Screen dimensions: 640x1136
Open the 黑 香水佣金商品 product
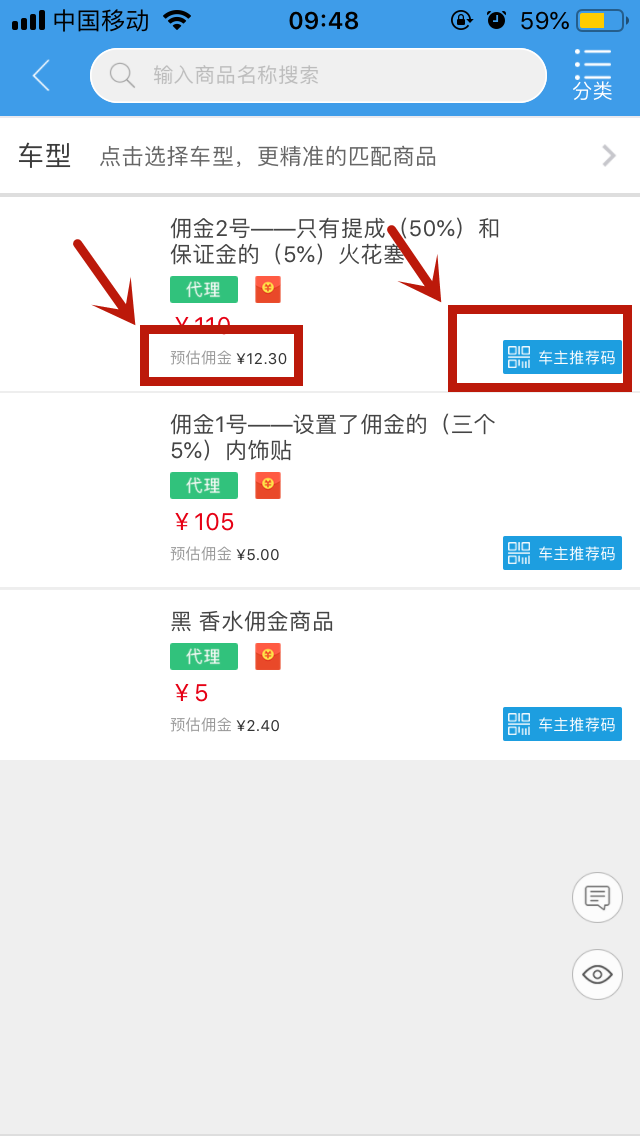(252, 622)
